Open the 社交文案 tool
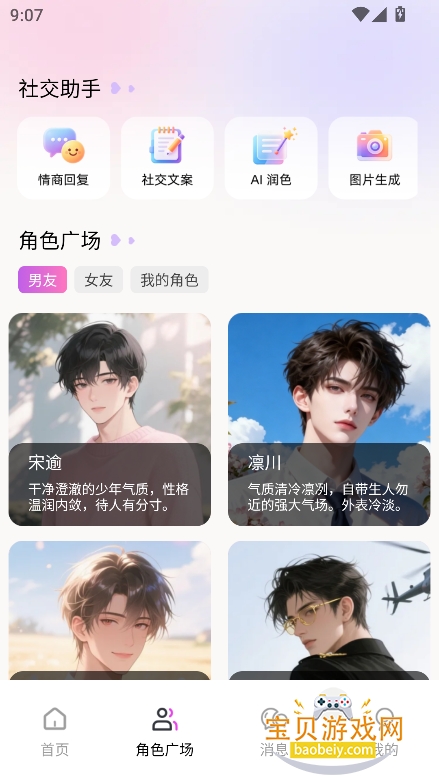The height and width of the screenshot is (780, 439). click(x=167, y=158)
